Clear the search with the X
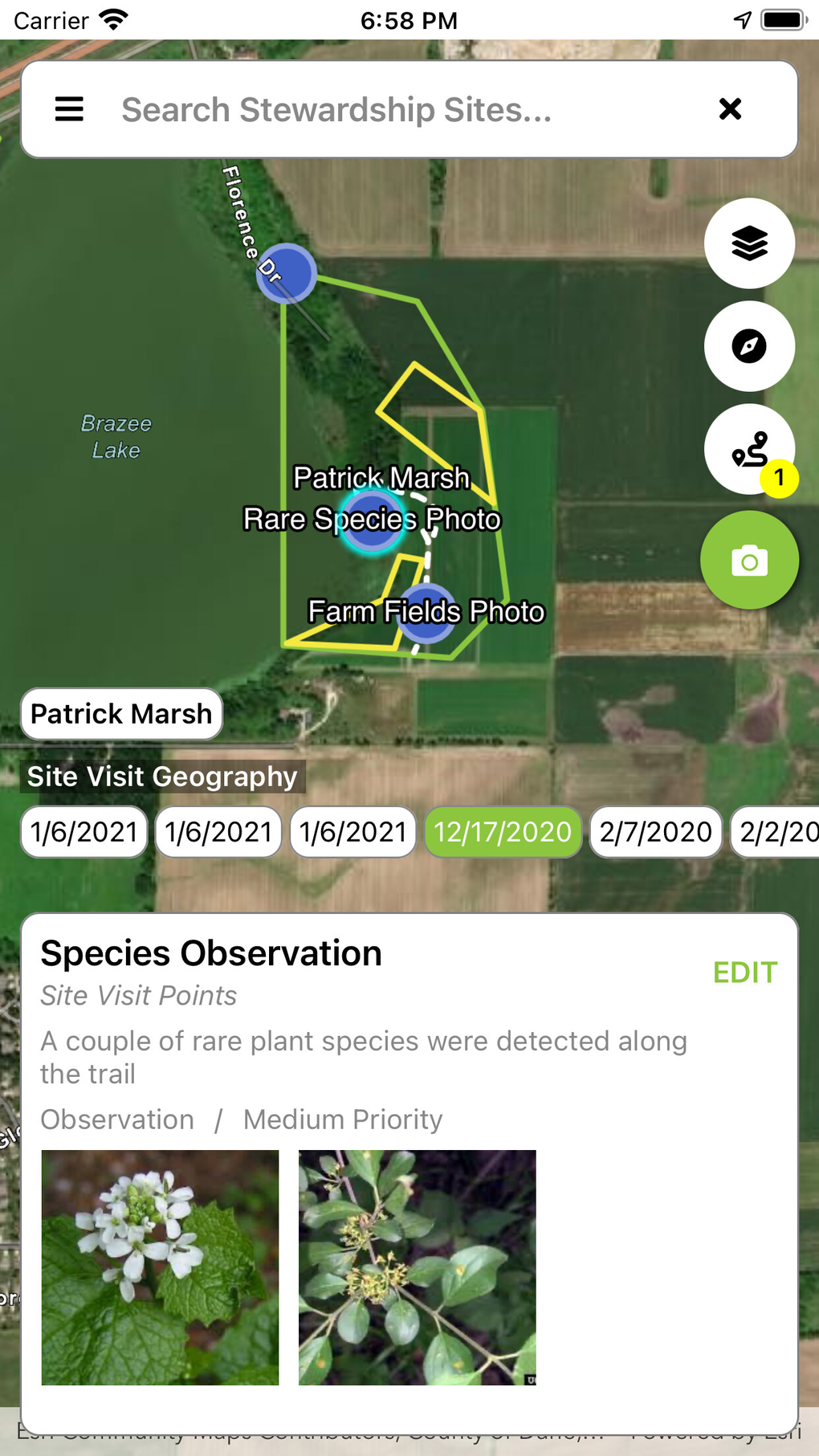Viewport: 819px width, 1456px height. [x=730, y=109]
